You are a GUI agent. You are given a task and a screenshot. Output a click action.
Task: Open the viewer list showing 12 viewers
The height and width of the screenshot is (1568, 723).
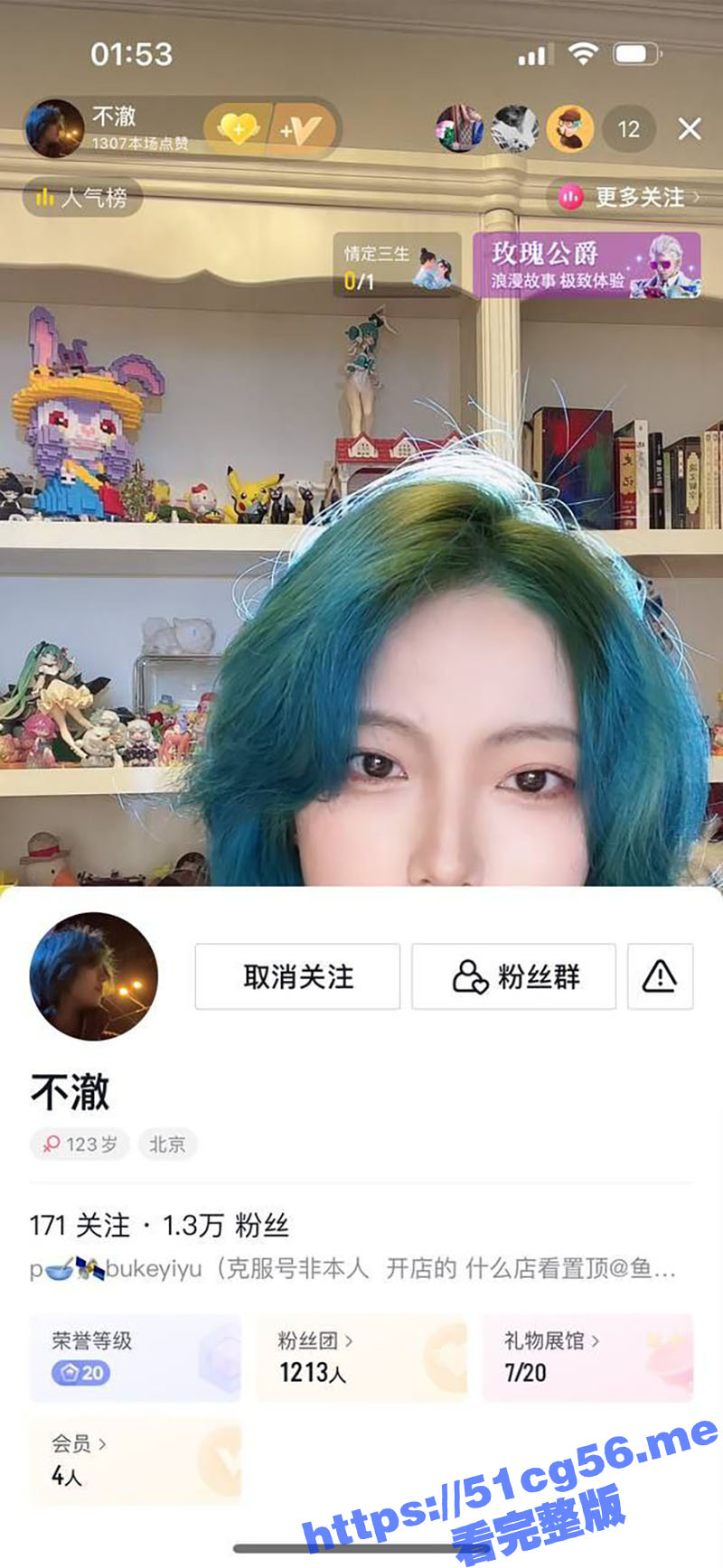coord(628,129)
